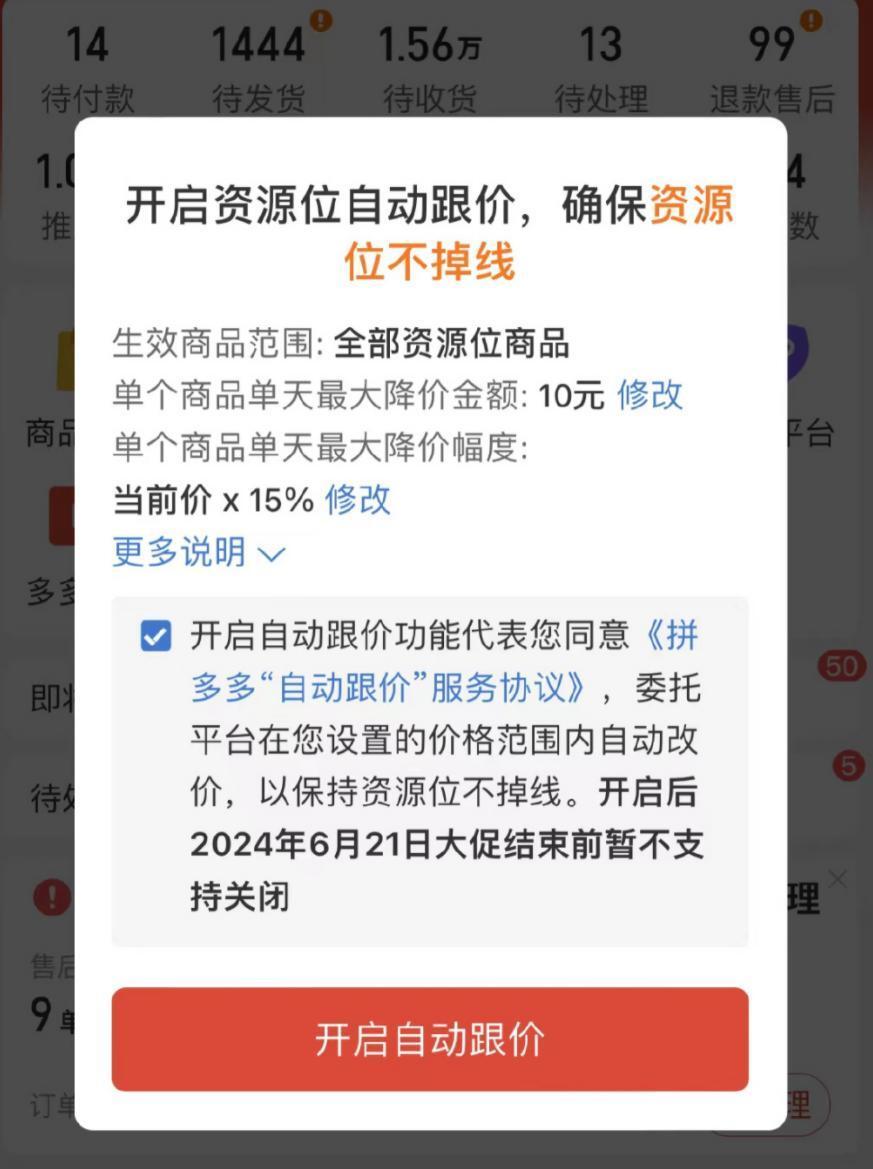Uncheck the 自动跟价 agreement checkbox
873x1169 pixels.
click(x=156, y=636)
